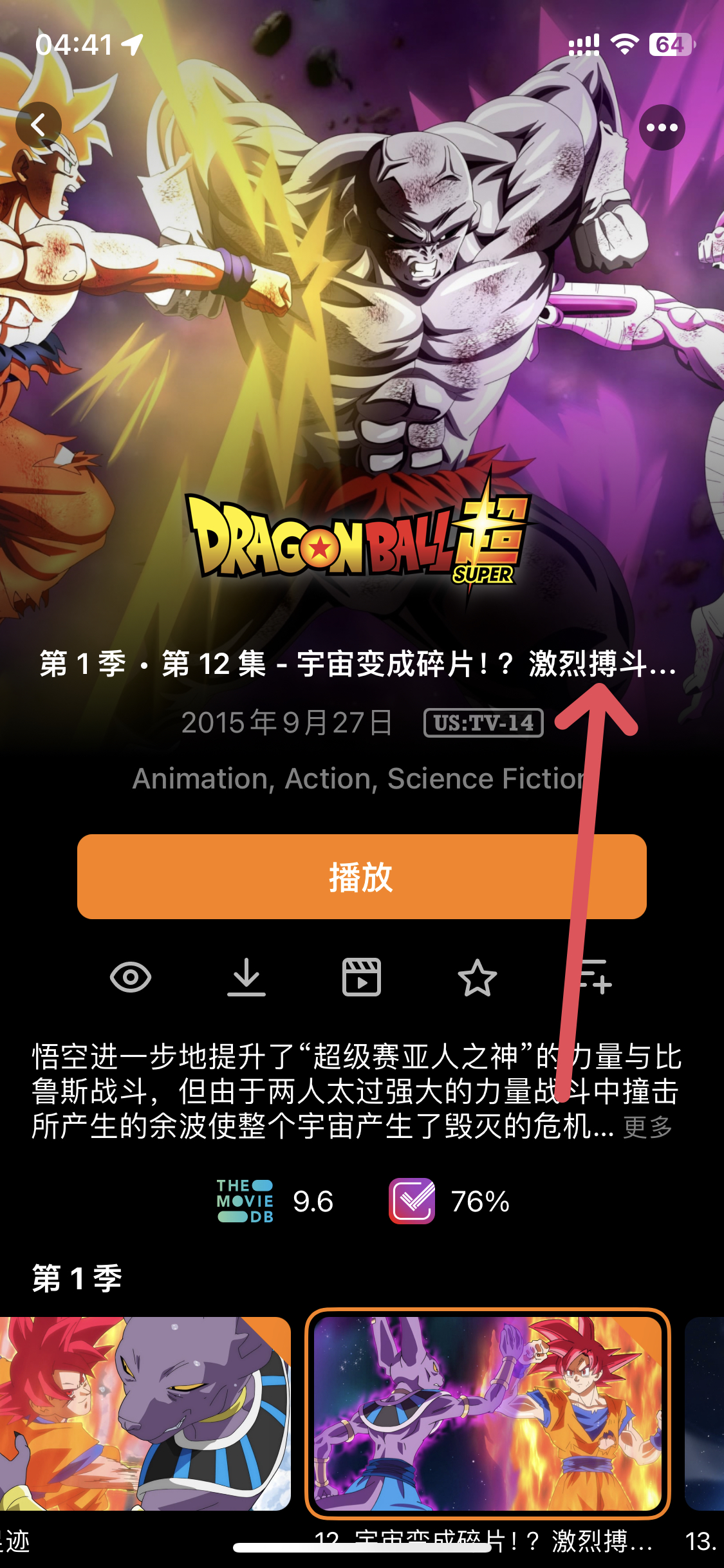This screenshot has height=1568, width=724.
Task: Open the episode 13 thumbnail
Action: pyautogui.click(x=705, y=1413)
